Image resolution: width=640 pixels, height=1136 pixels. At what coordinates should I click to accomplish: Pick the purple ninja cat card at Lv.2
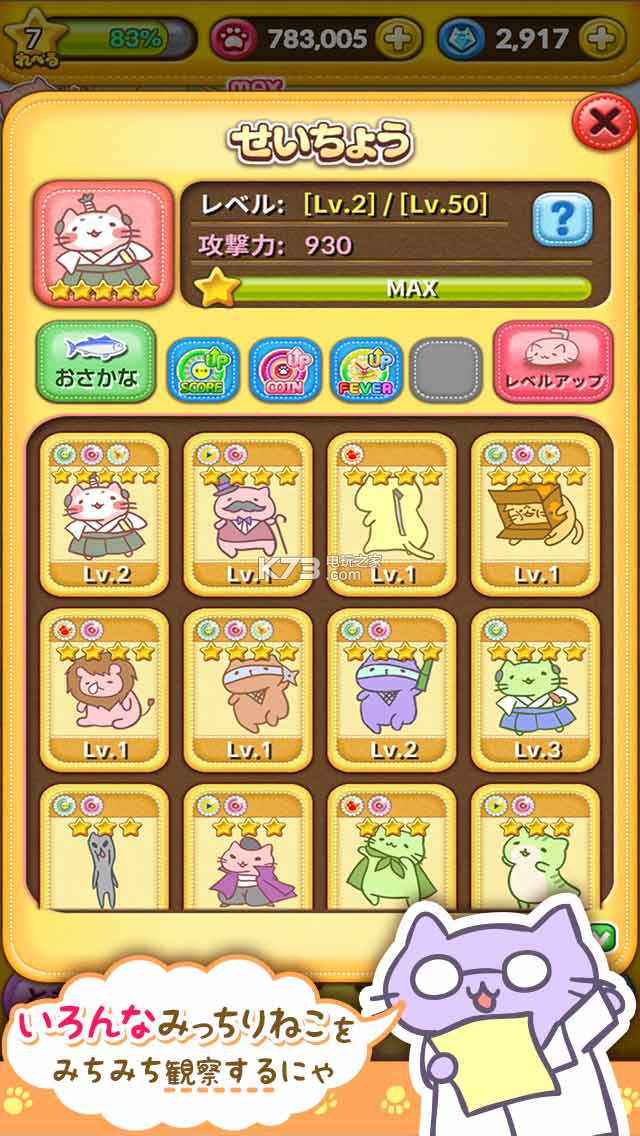click(391, 689)
